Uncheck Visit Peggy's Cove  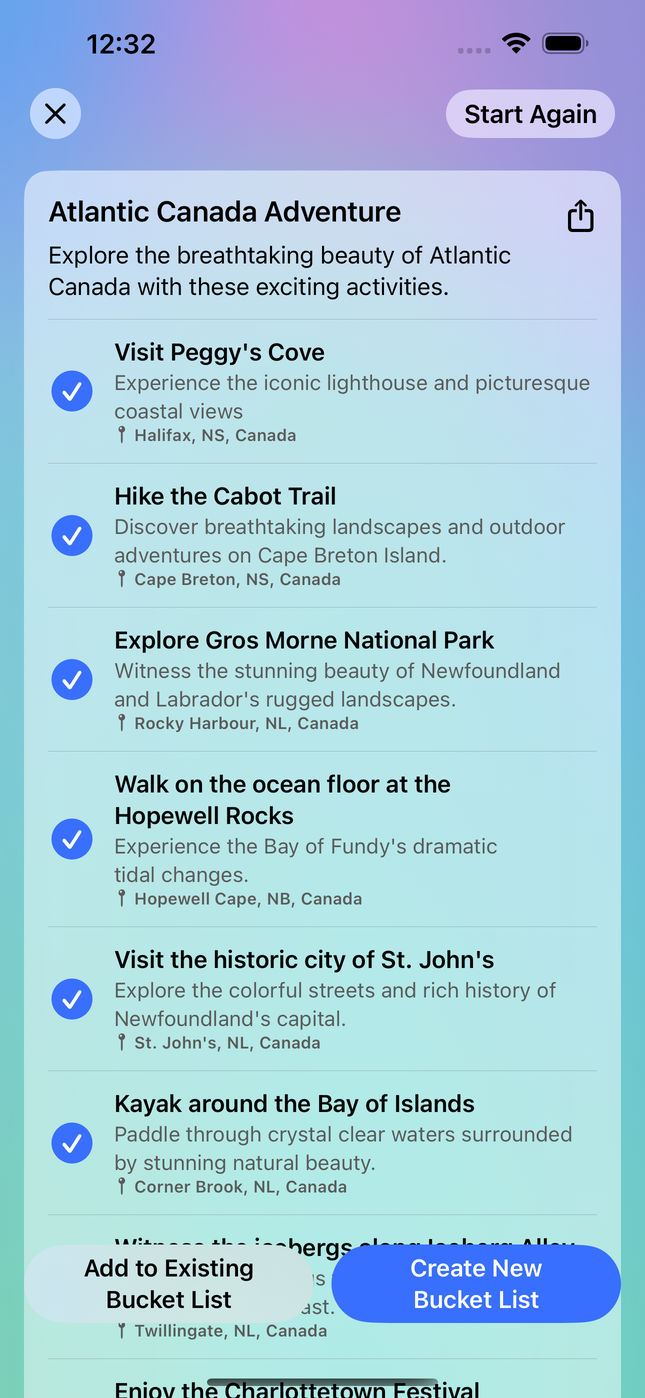[72, 392]
